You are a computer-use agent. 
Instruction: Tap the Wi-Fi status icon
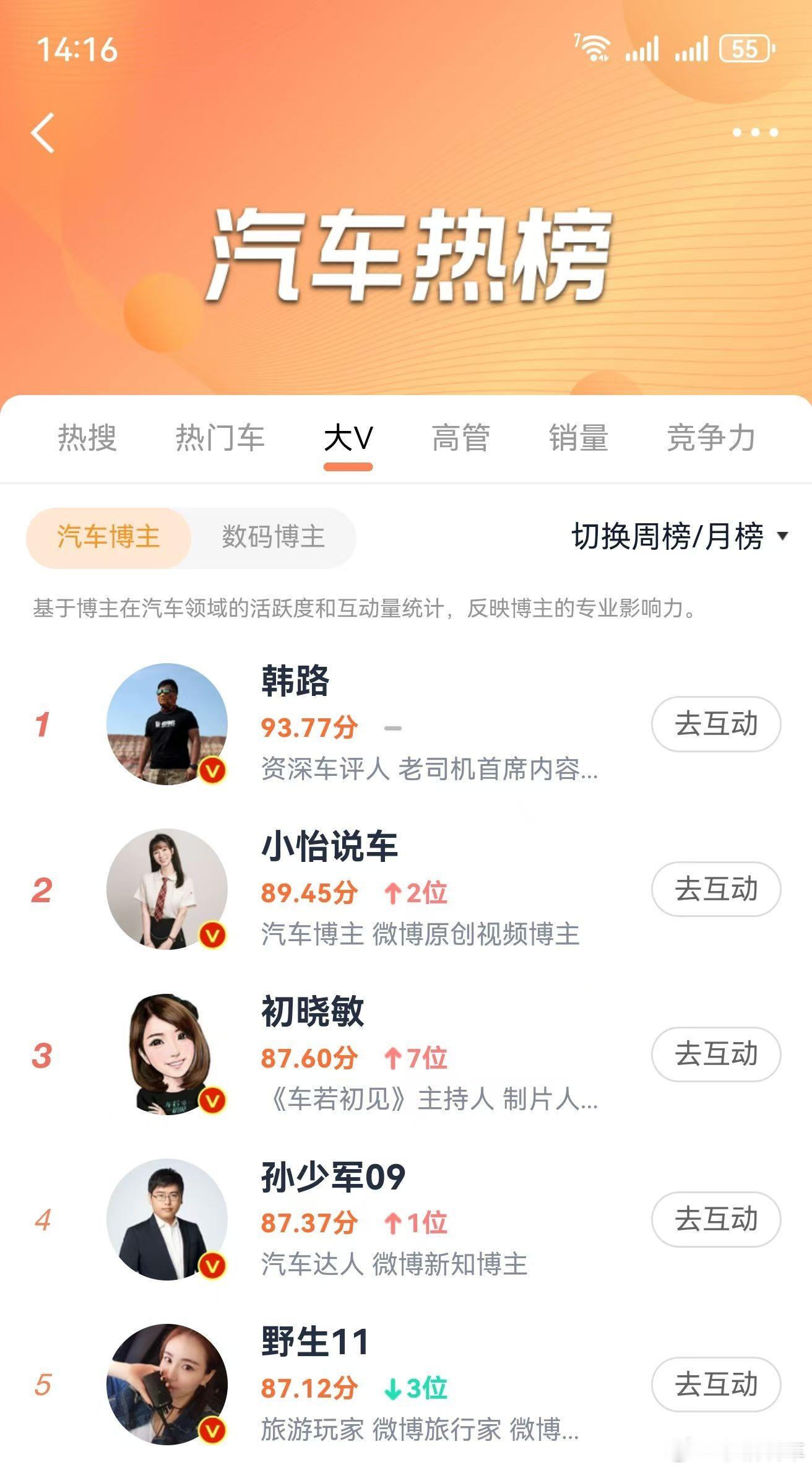pos(592,48)
